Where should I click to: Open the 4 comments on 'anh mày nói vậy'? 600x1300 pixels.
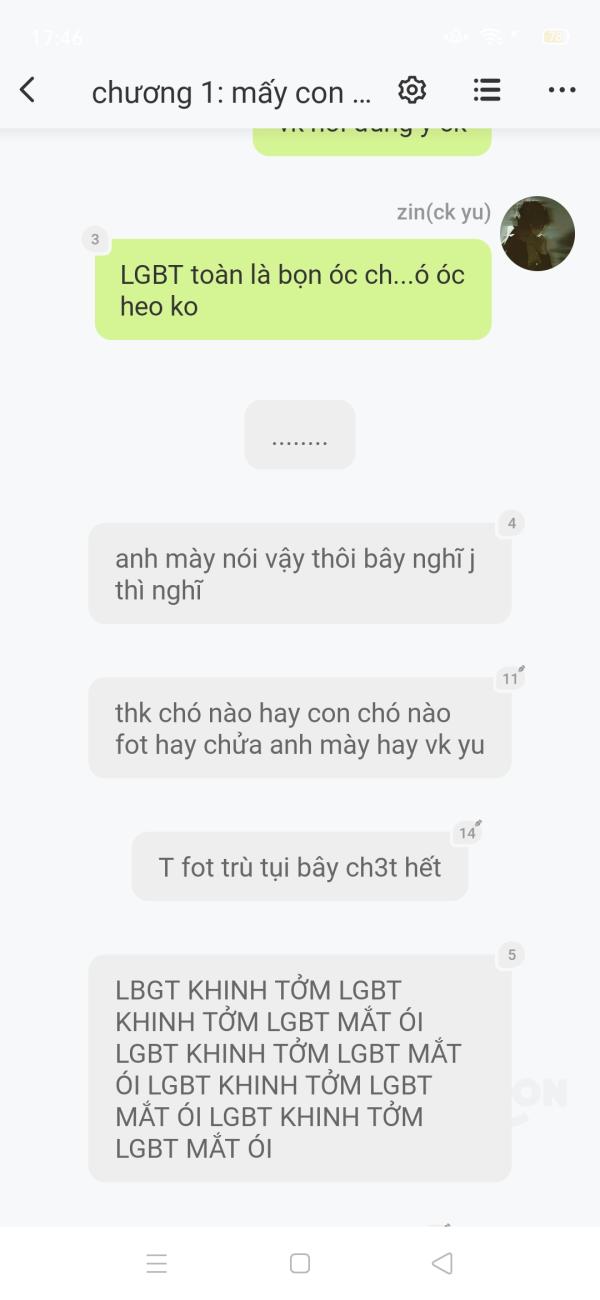(x=511, y=523)
